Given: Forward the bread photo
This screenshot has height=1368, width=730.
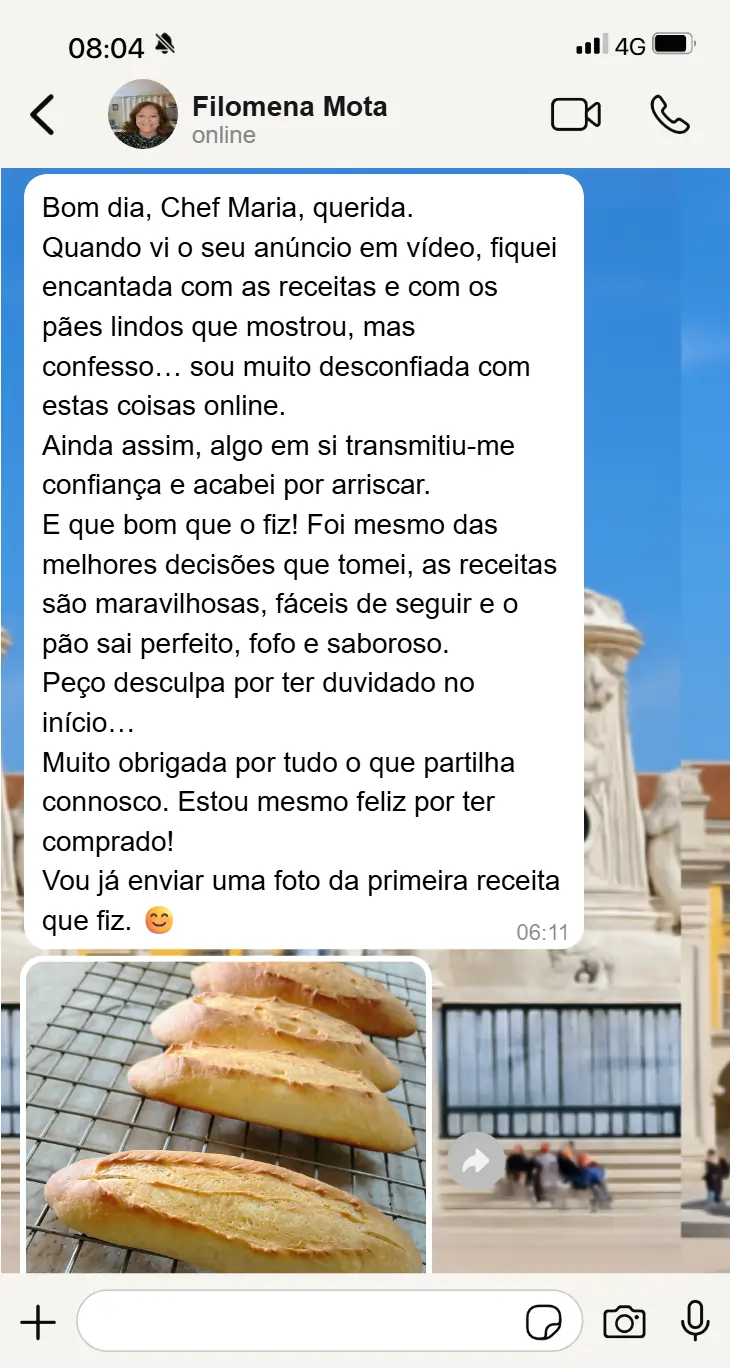Looking at the screenshot, I should point(475,1161).
